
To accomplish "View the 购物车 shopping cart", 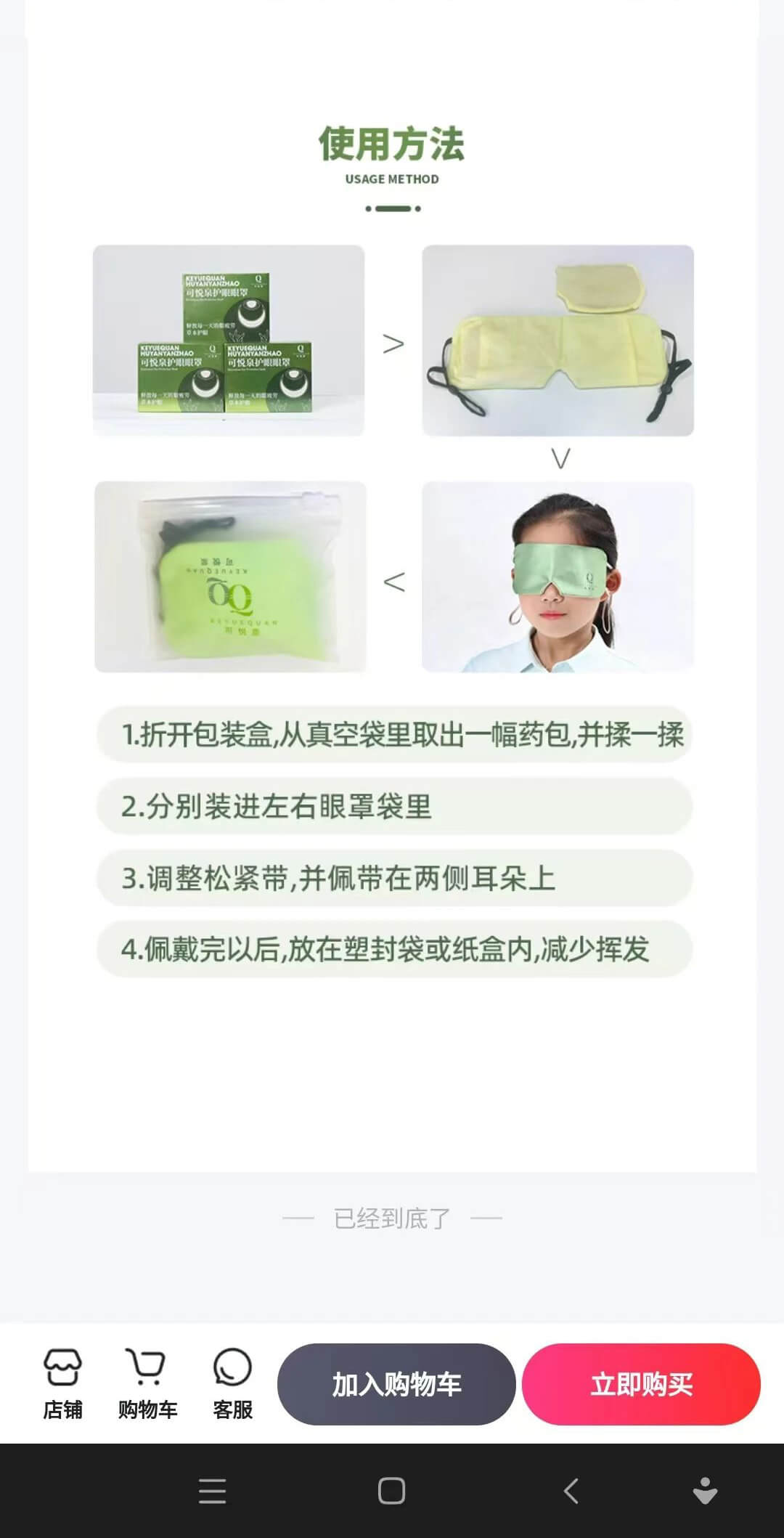I will tap(147, 1383).
